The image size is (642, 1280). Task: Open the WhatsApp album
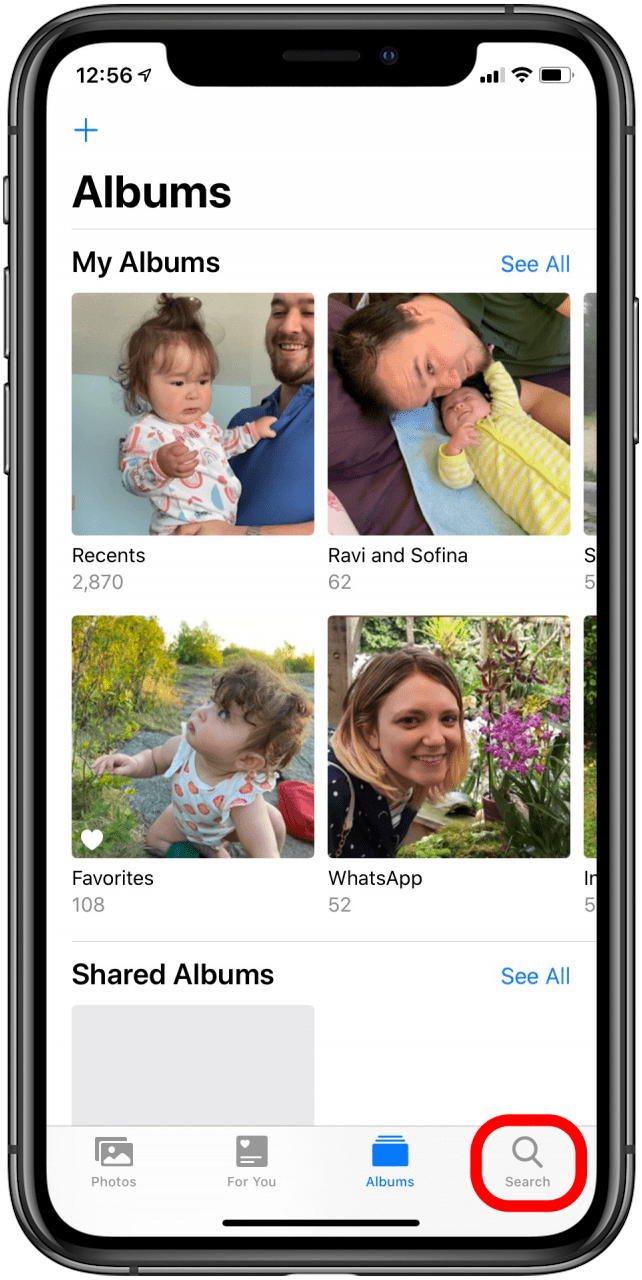(x=449, y=737)
